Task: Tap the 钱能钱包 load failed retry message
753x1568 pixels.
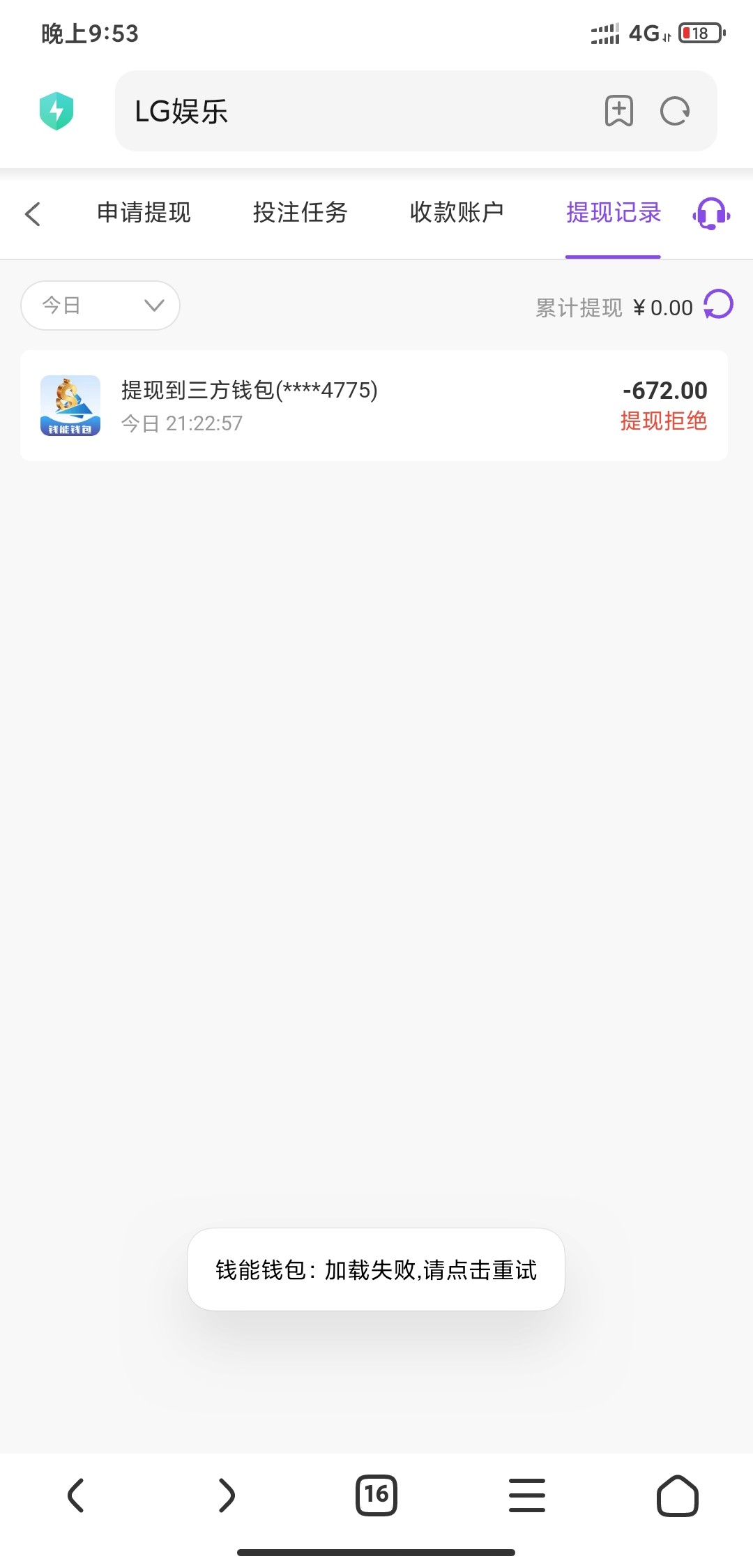Action: [376, 1269]
